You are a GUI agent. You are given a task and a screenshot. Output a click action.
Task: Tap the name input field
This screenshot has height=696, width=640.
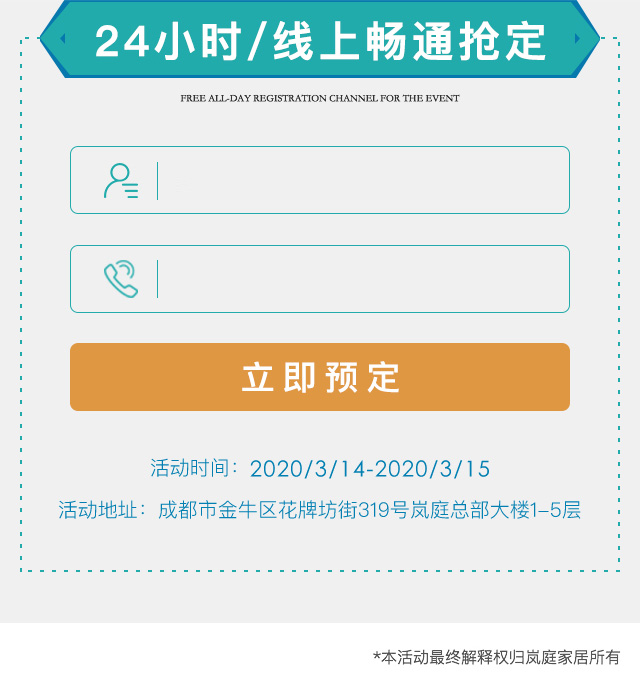point(360,180)
